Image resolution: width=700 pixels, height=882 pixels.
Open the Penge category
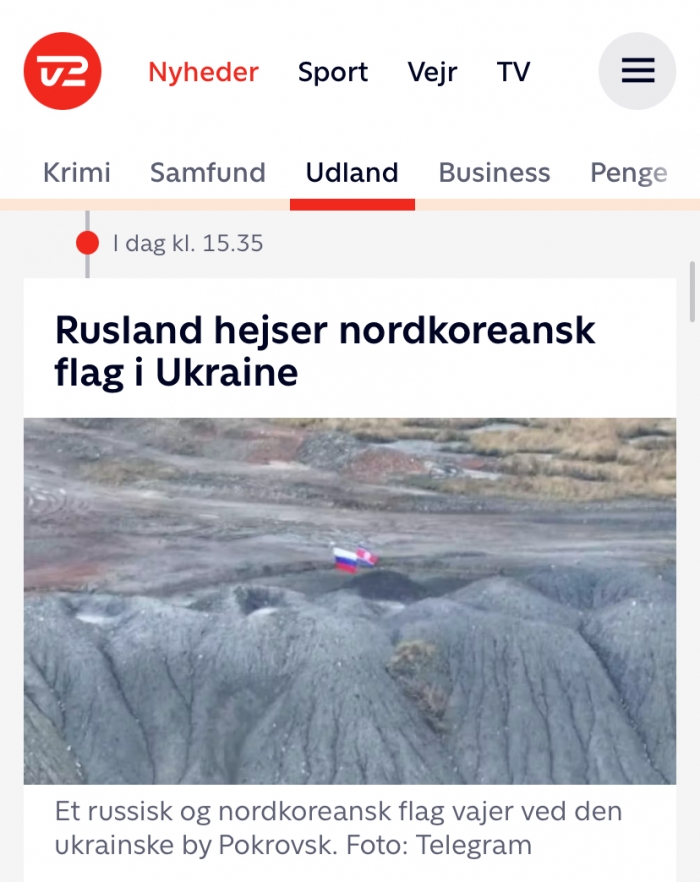628,172
